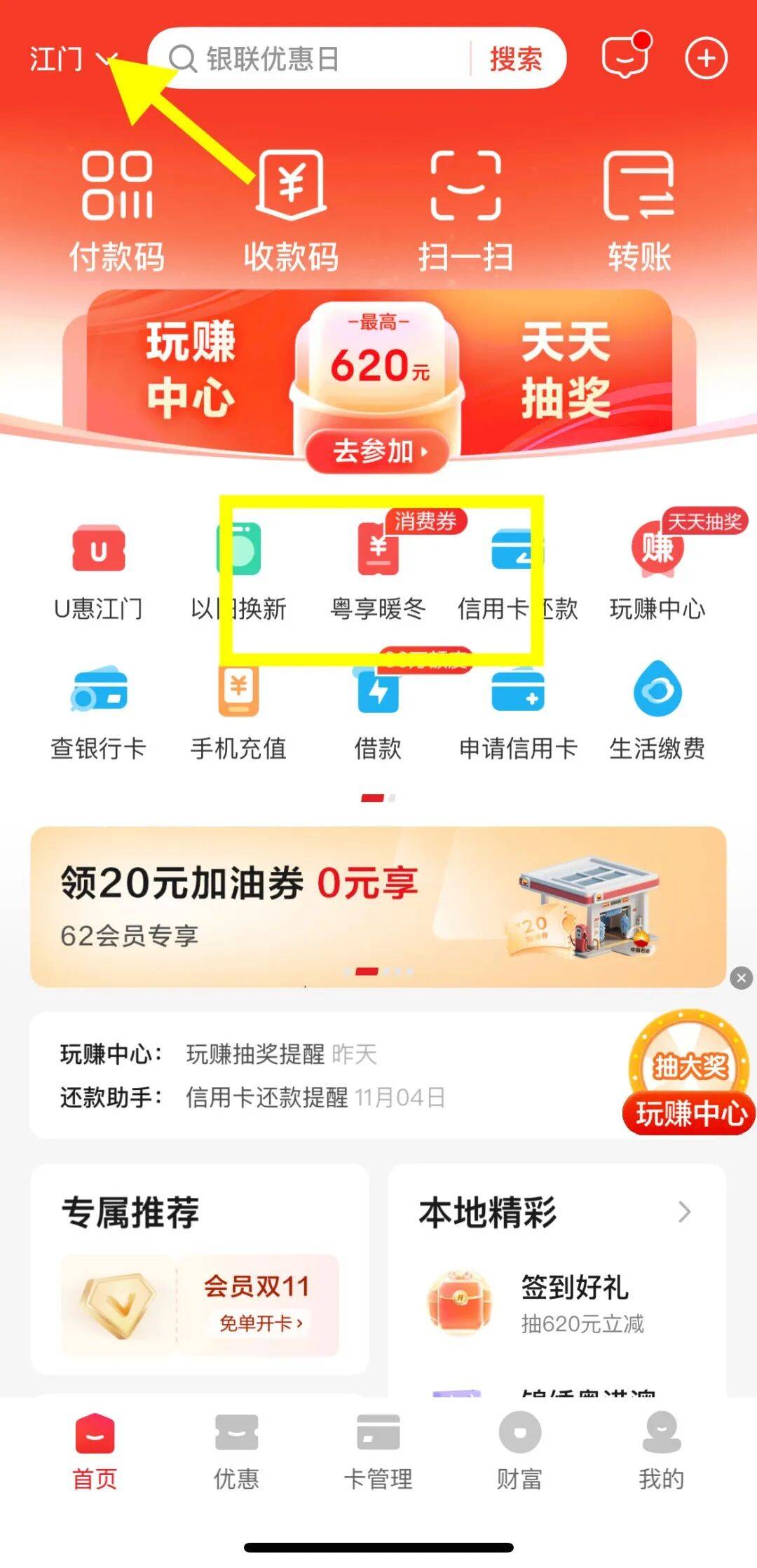Expand 本地精彩 section arrow
The height and width of the screenshot is (1568, 757).
click(684, 1211)
